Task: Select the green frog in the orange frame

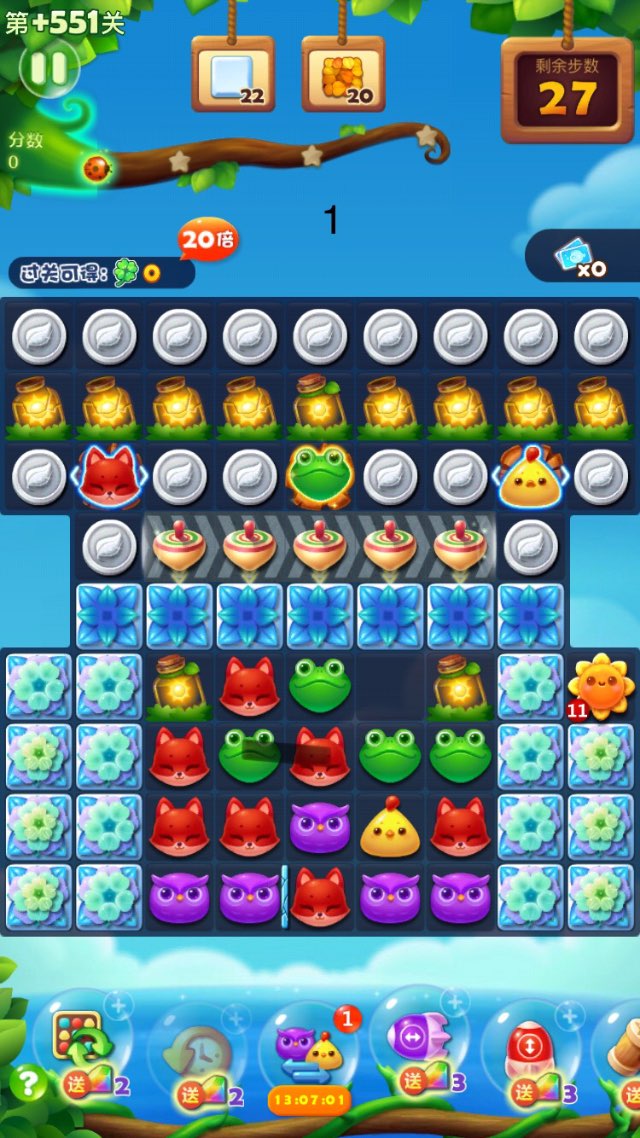Action: point(320,475)
